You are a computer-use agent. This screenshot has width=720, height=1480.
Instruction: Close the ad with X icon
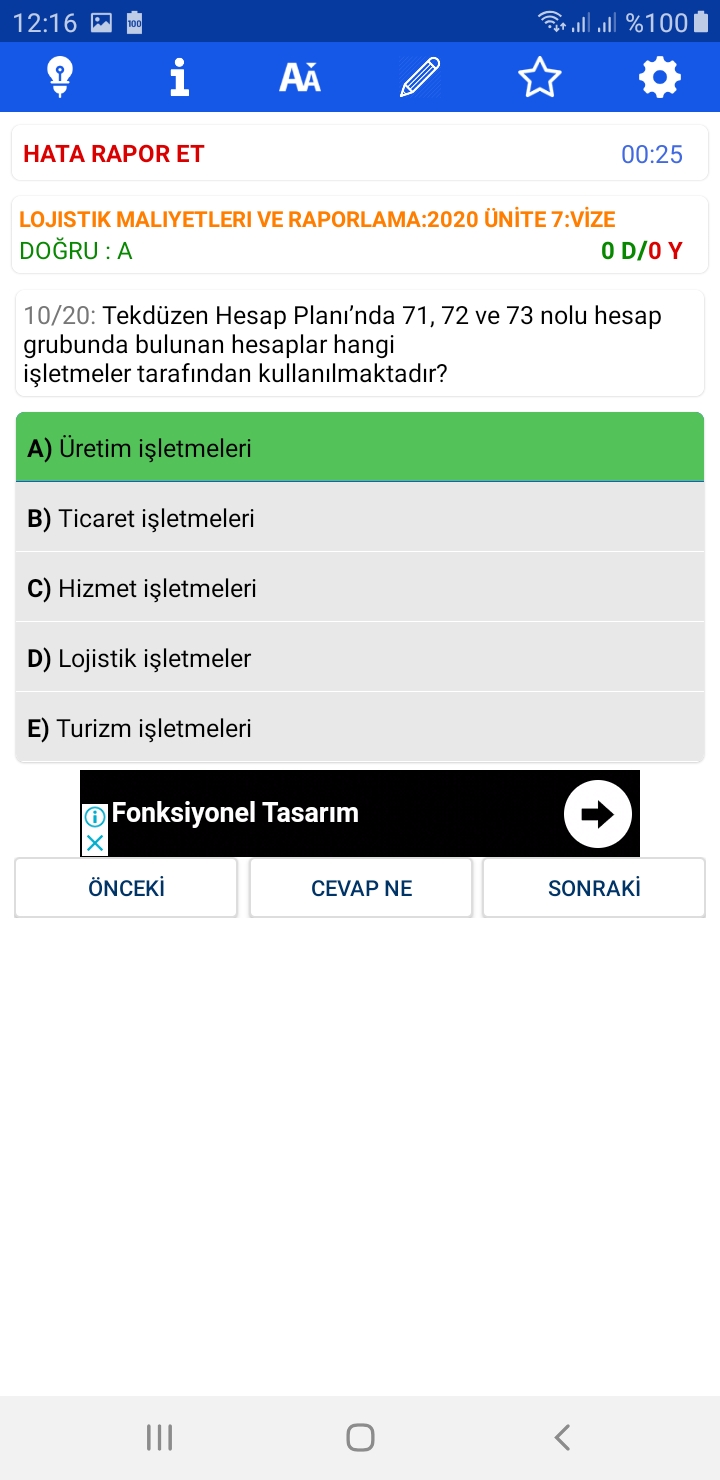tap(94, 843)
